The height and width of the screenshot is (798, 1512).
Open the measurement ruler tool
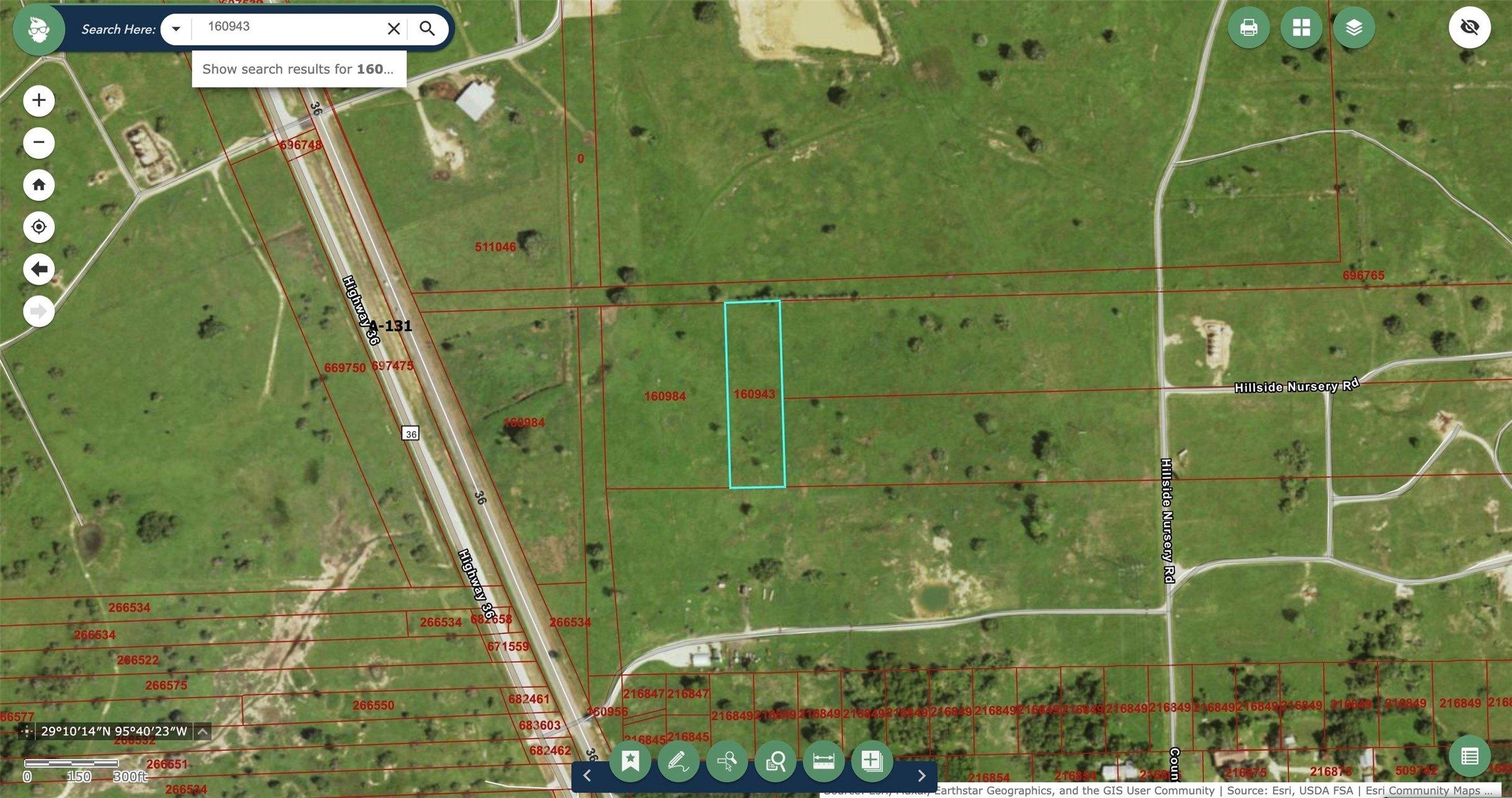pos(824,760)
